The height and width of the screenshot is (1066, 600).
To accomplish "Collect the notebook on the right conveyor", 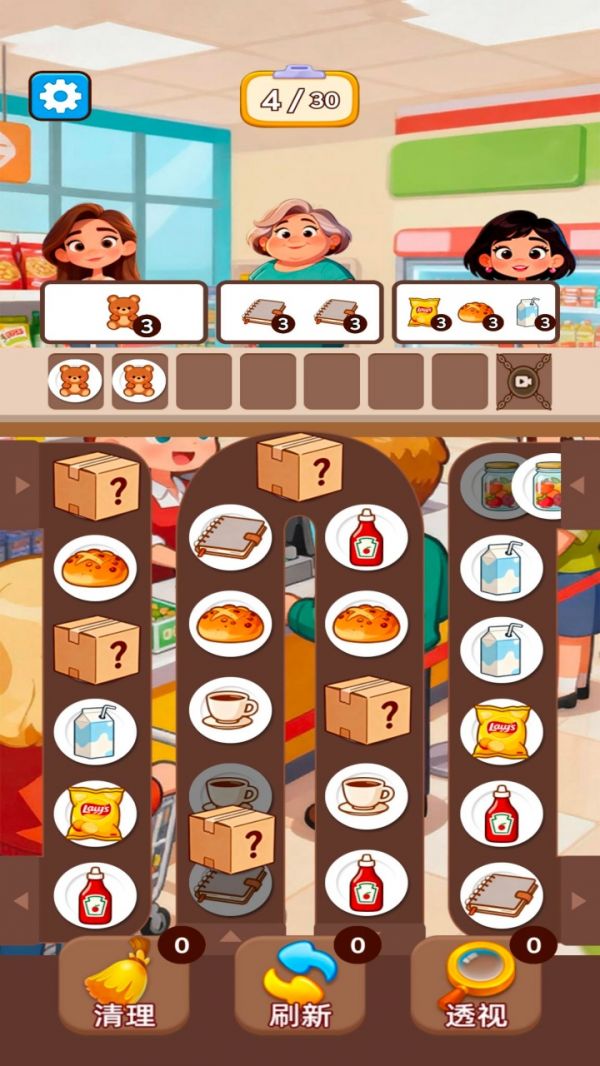I will (x=501, y=894).
